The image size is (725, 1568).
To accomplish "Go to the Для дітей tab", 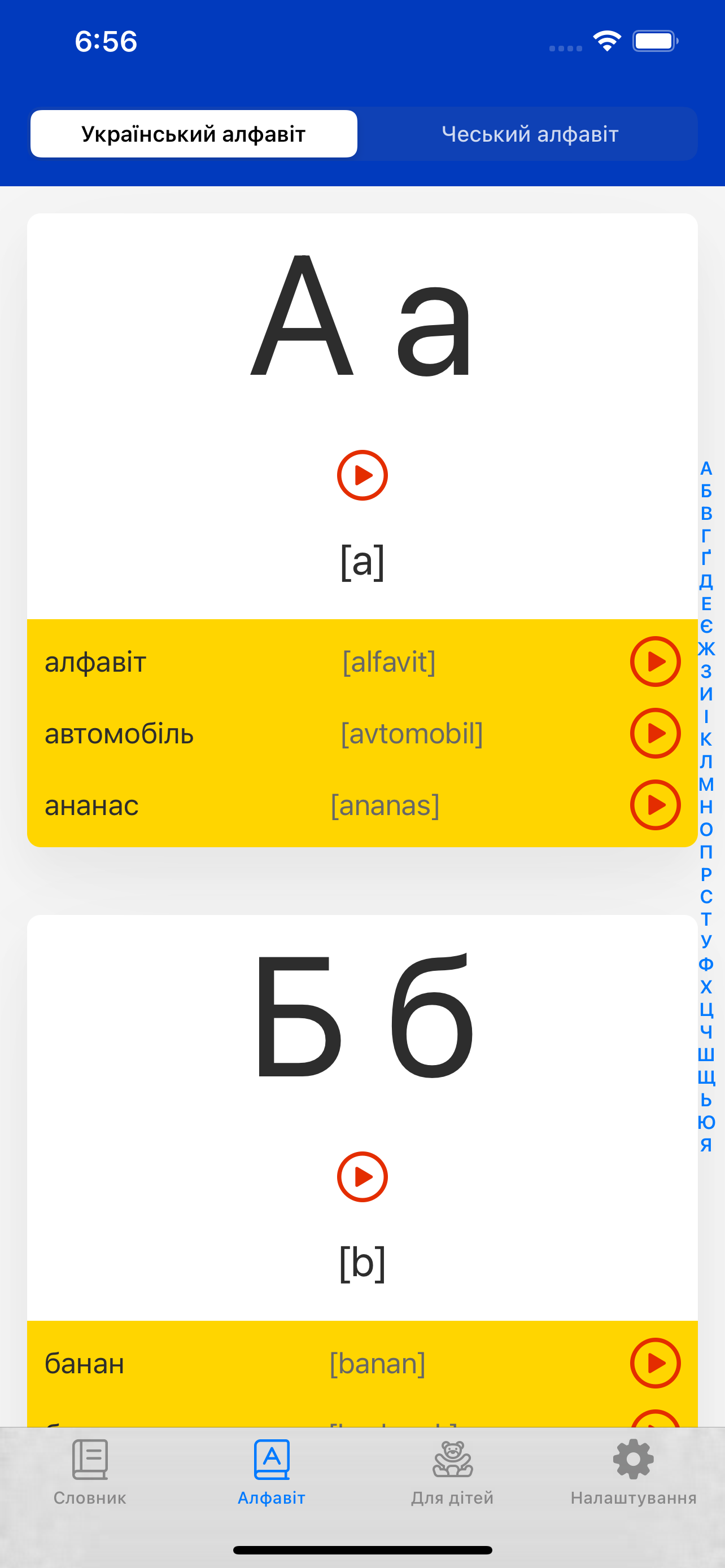I will click(x=452, y=1472).
